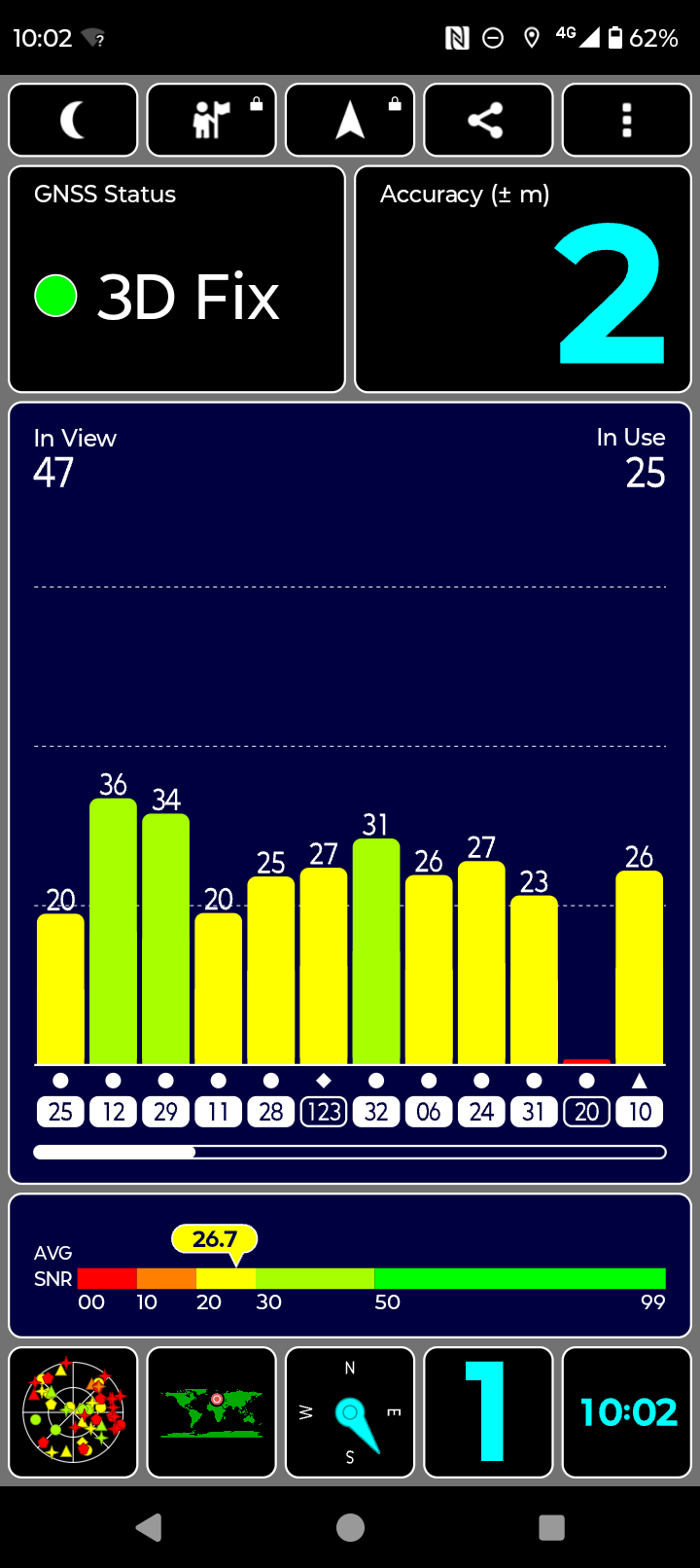Tap the satellite bar chart scroll indicator

coord(350,1152)
